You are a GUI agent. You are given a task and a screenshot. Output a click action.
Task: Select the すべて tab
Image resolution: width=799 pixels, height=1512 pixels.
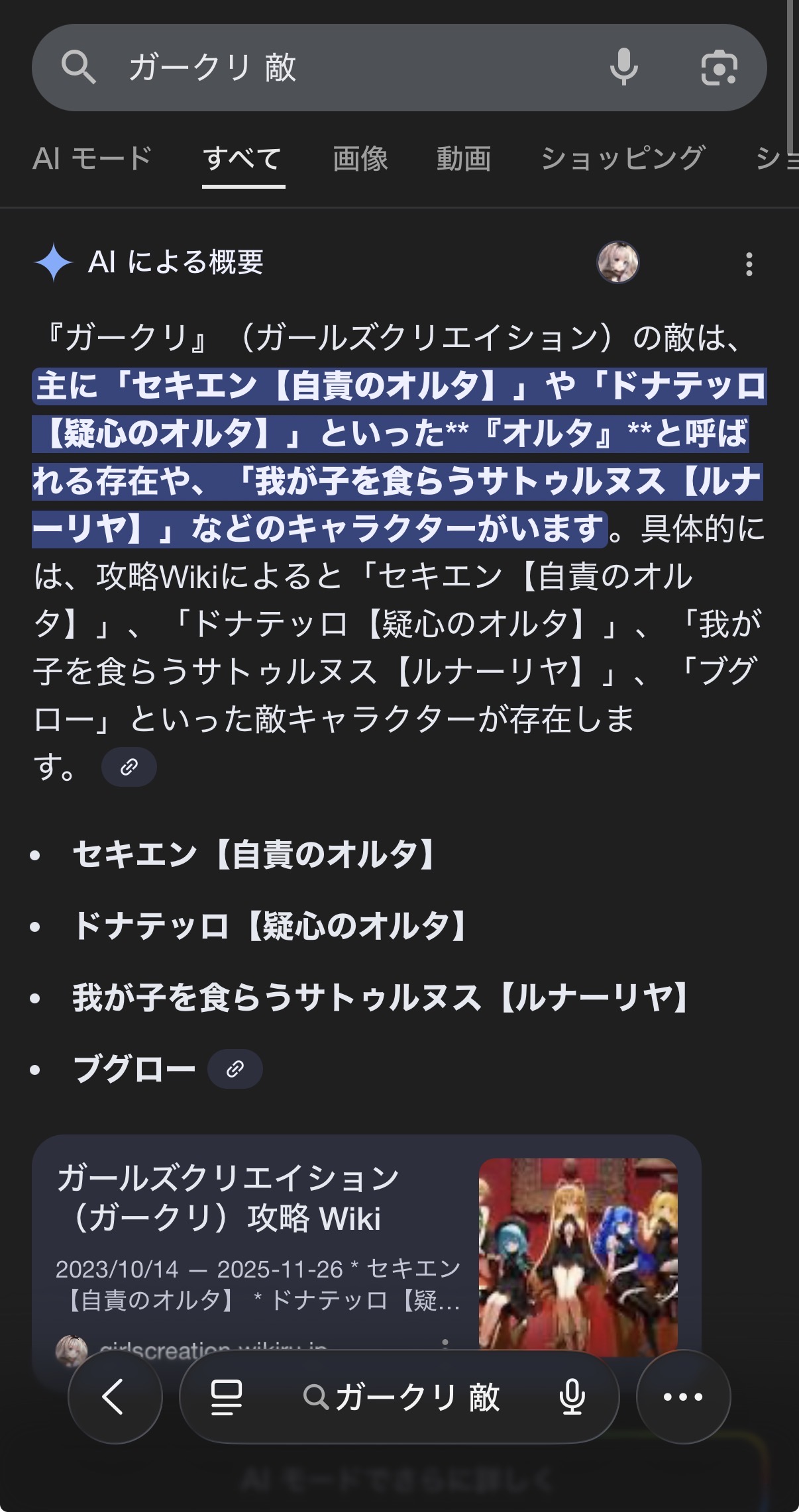pos(243,159)
